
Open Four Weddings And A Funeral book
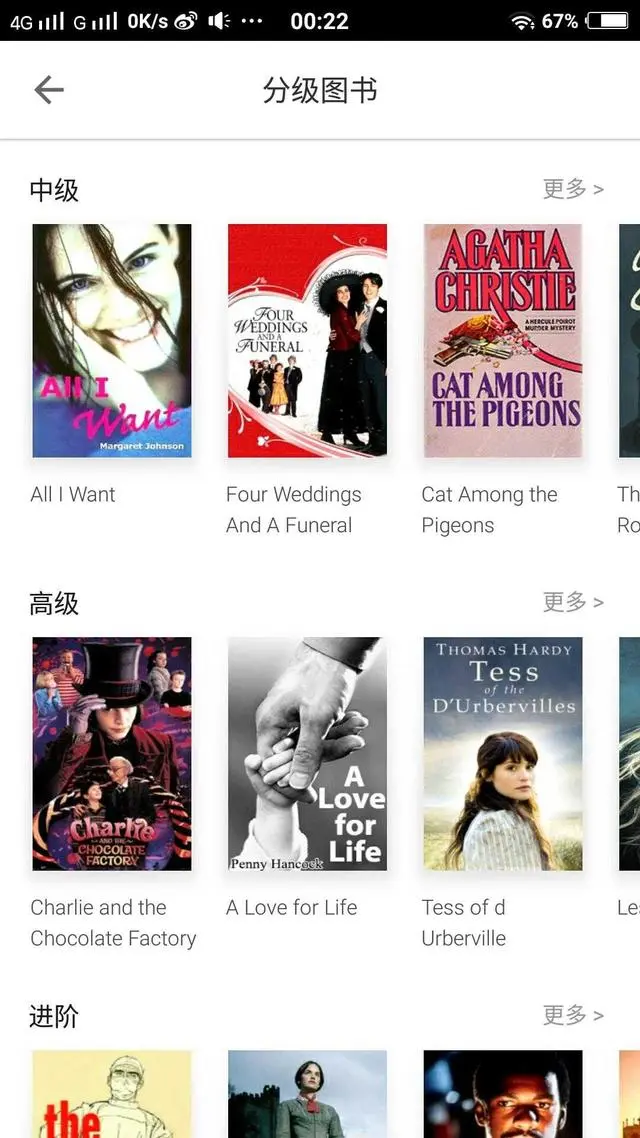point(307,340)
